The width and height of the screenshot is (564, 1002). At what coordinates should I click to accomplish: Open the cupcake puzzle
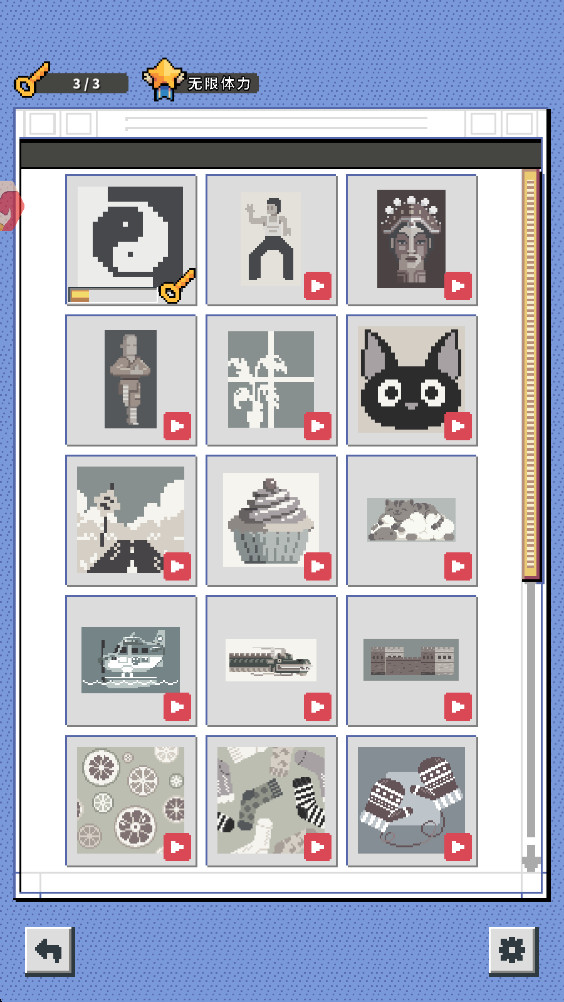tap(271, 520)
